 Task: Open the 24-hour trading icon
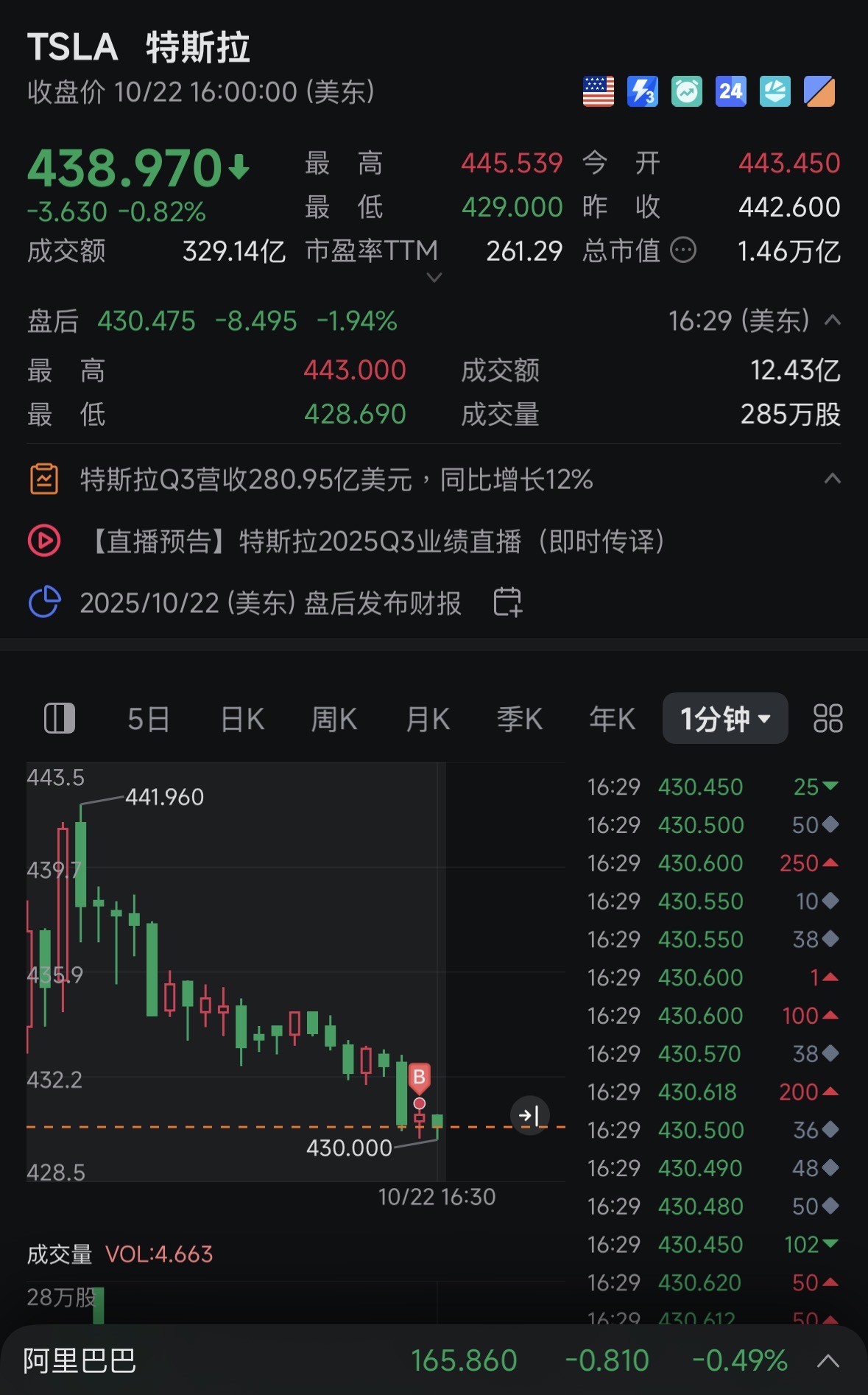[x=730, y=91]
